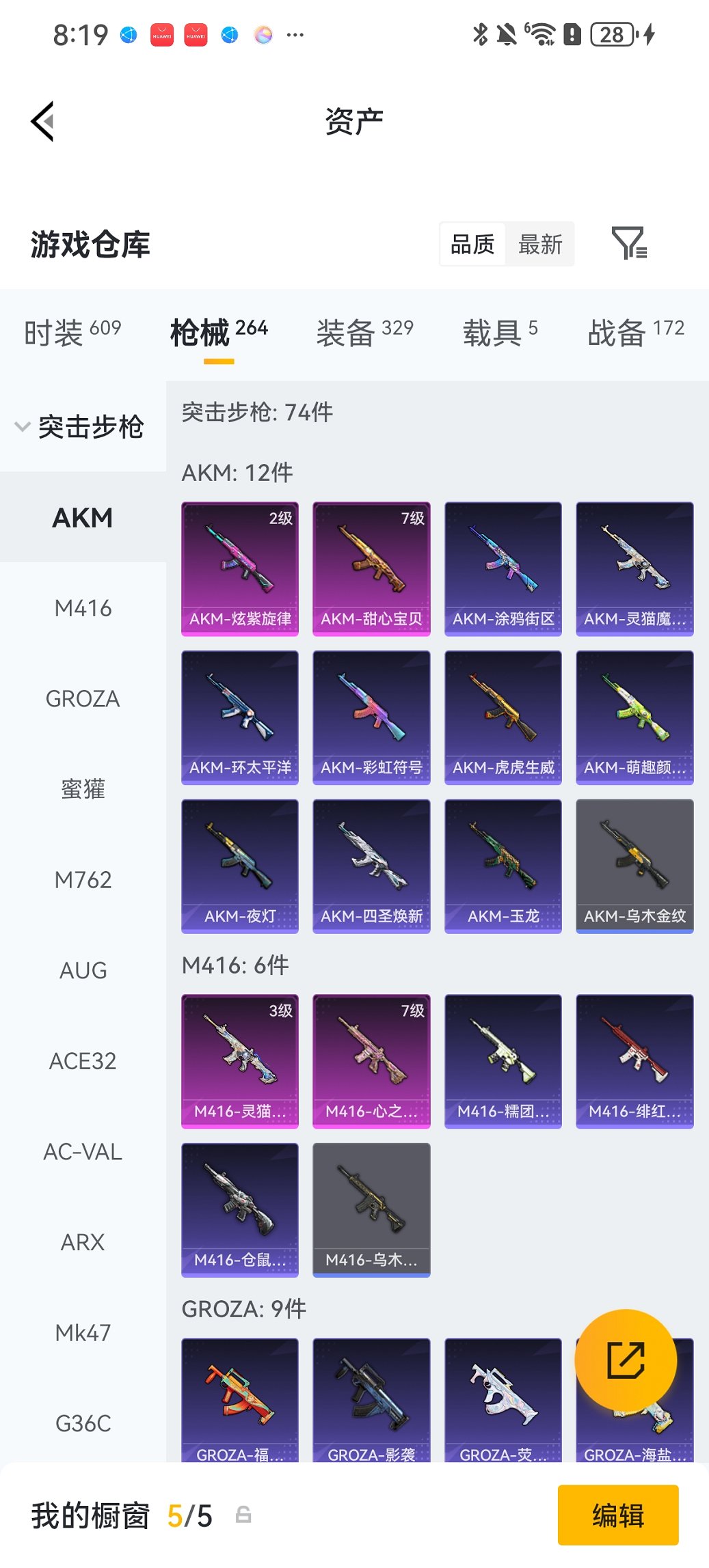709x1568 pixels.
Task: Switch to the 战备 tab
Action: tap(635, 333)
